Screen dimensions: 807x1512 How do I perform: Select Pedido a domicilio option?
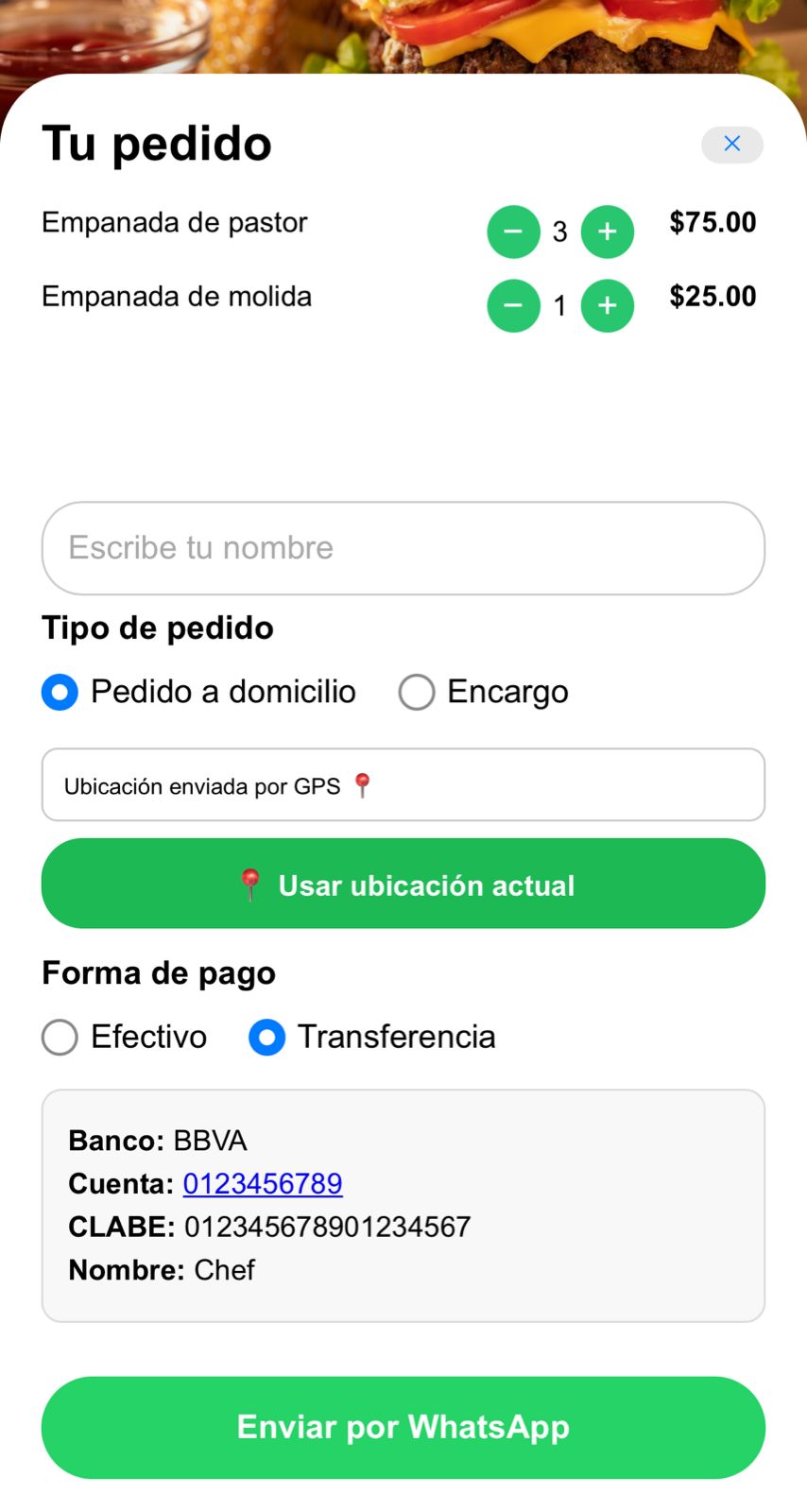60,692
